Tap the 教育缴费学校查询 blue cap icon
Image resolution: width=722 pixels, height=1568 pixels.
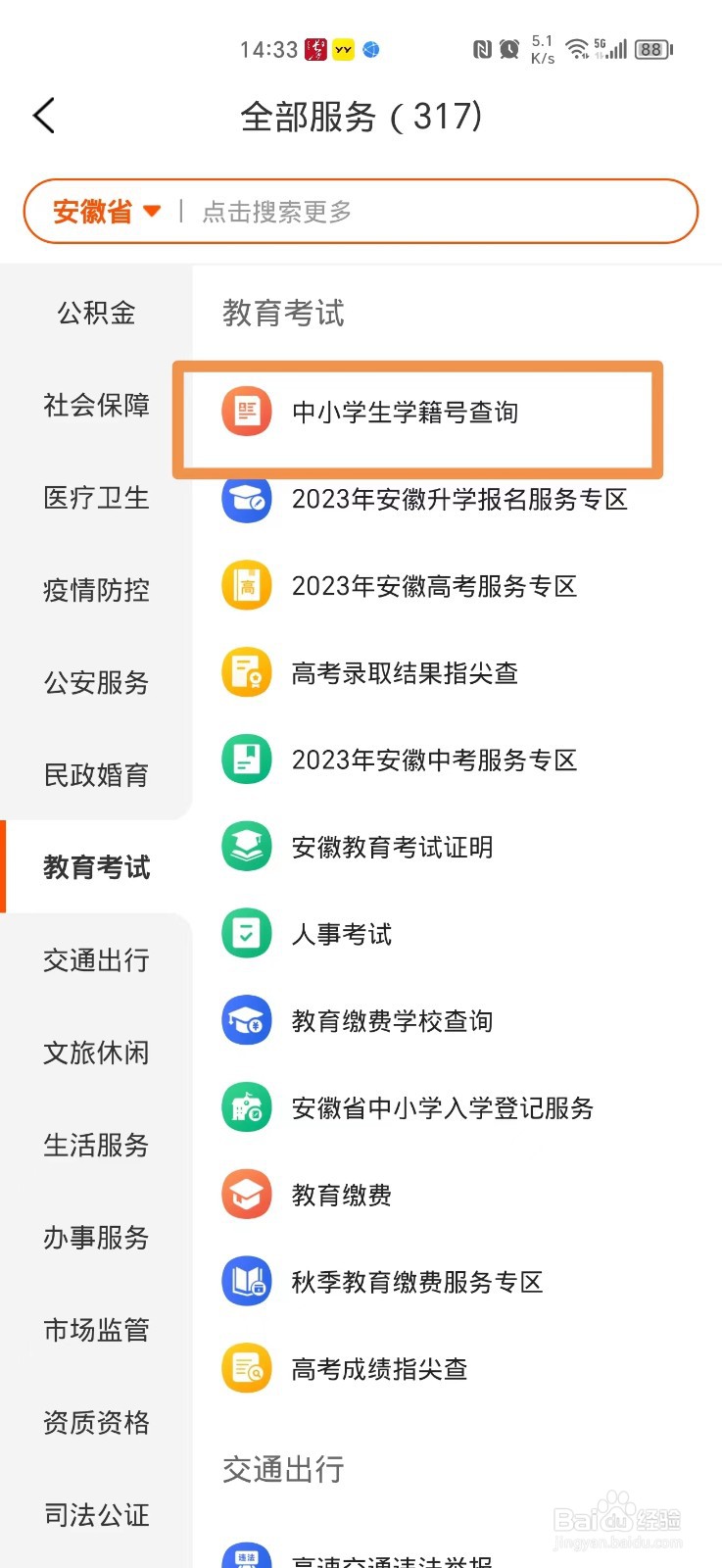247,1020
